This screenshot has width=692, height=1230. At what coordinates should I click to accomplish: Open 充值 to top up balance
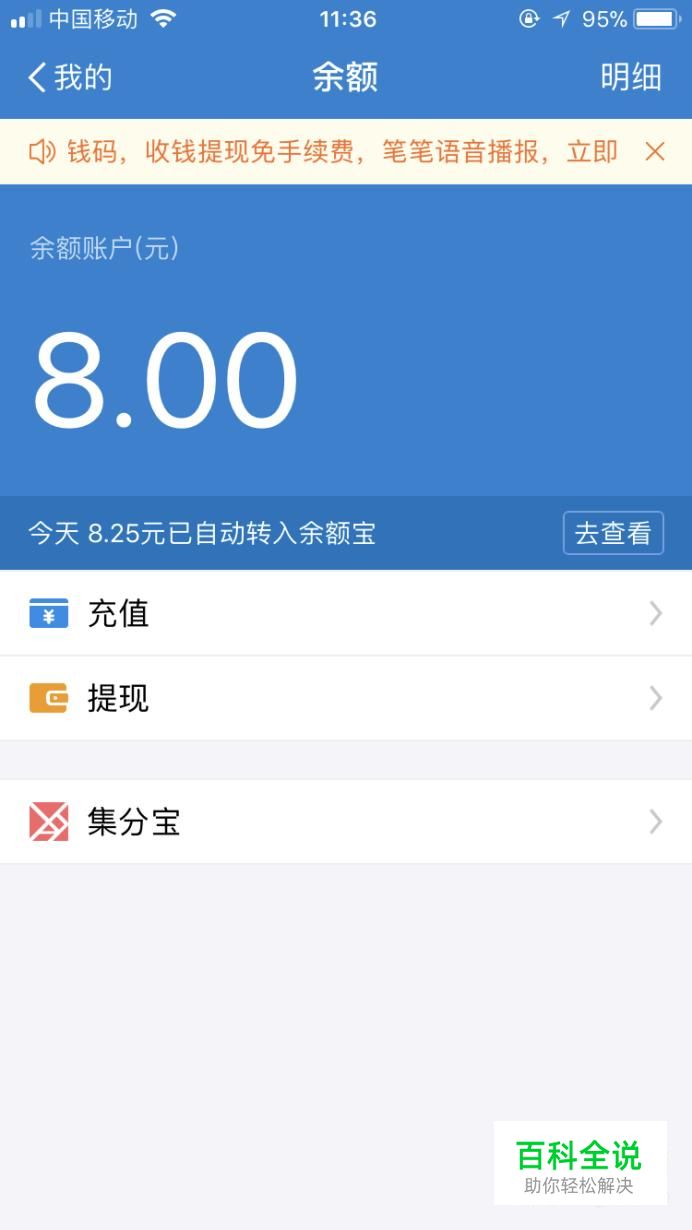tap(346, 613)
